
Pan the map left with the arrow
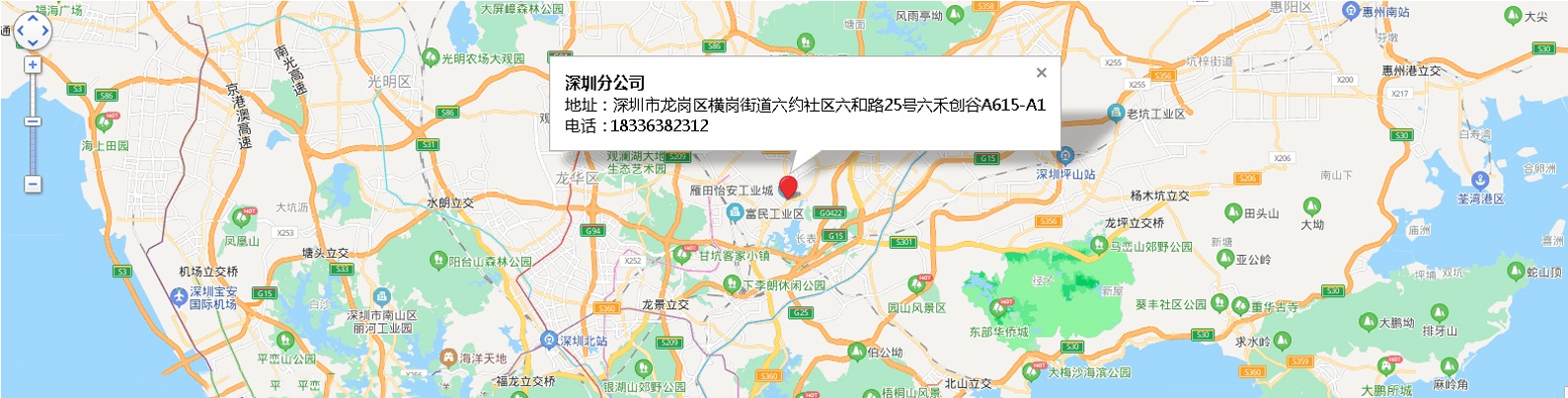pyautogui.click(x=19, y=30)
